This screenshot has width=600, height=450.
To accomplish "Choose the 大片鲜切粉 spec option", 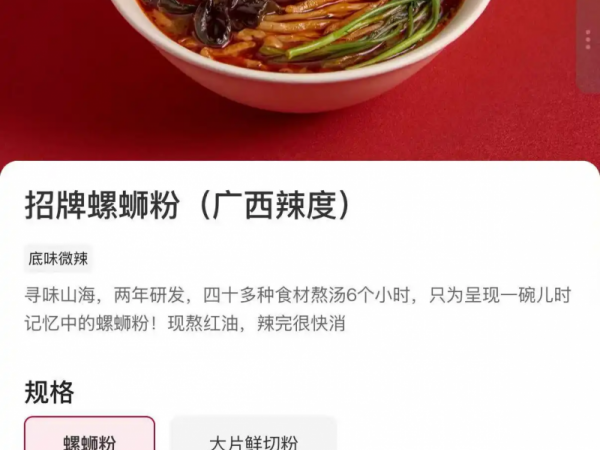I will pyautogui.click(x=253, y=436).
